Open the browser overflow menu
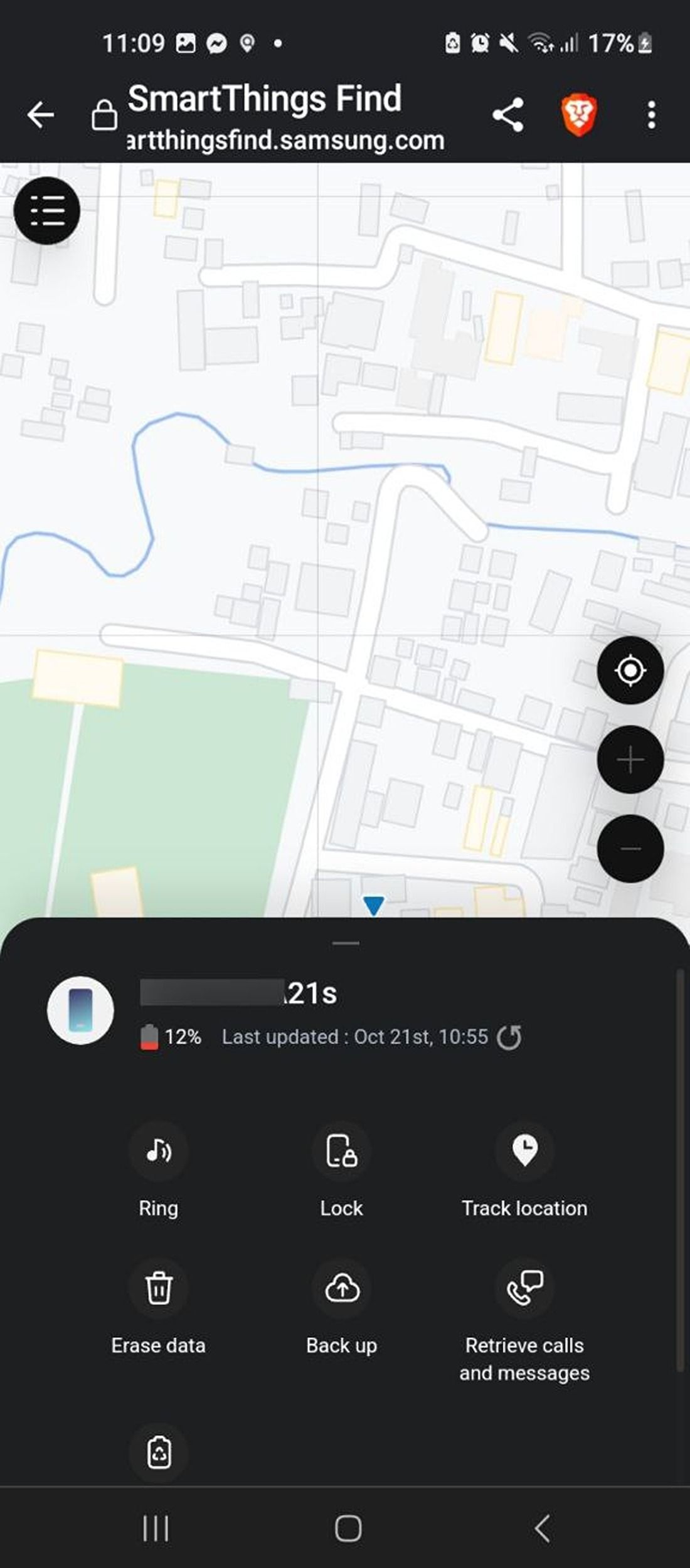 [652, 115]
